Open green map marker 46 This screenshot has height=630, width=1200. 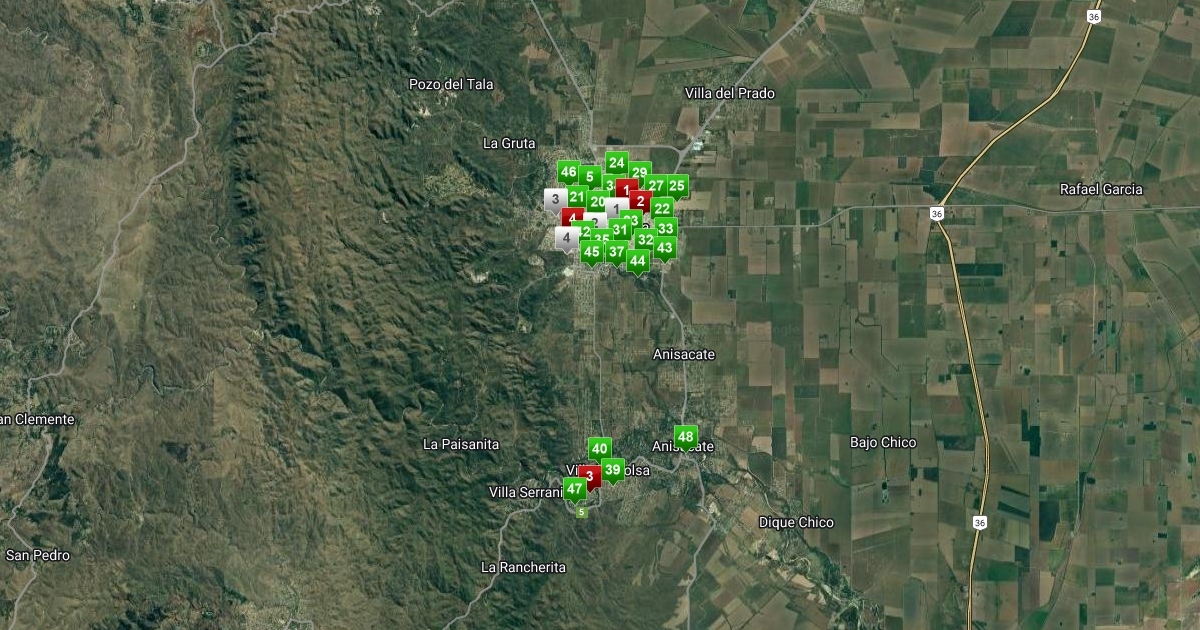tap(568, 172)
